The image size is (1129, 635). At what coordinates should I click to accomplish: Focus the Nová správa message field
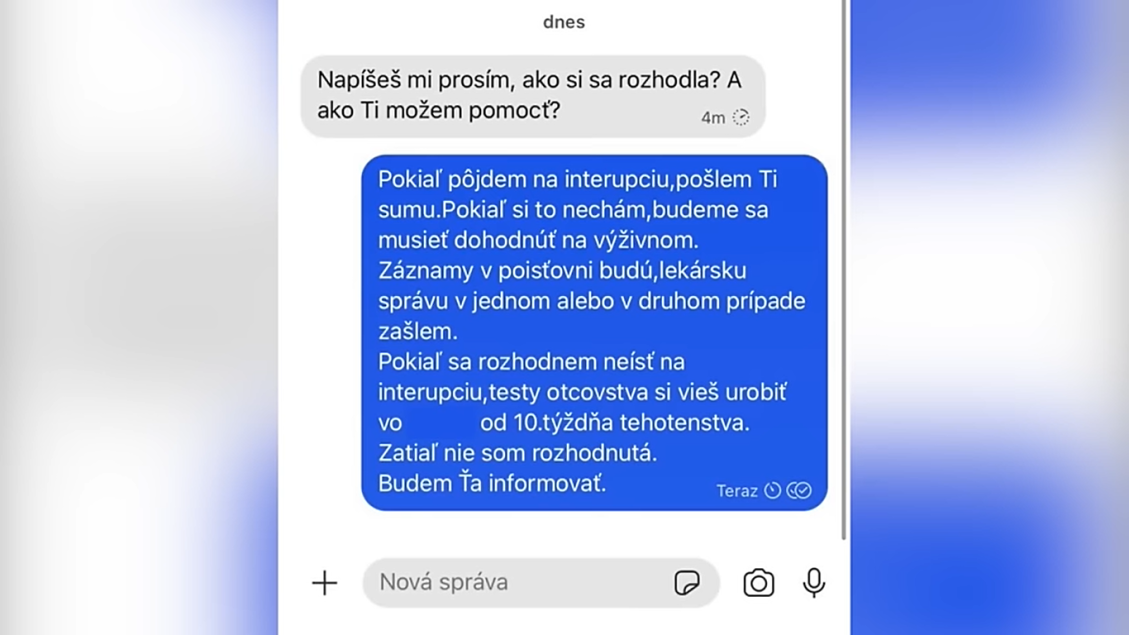510,583
